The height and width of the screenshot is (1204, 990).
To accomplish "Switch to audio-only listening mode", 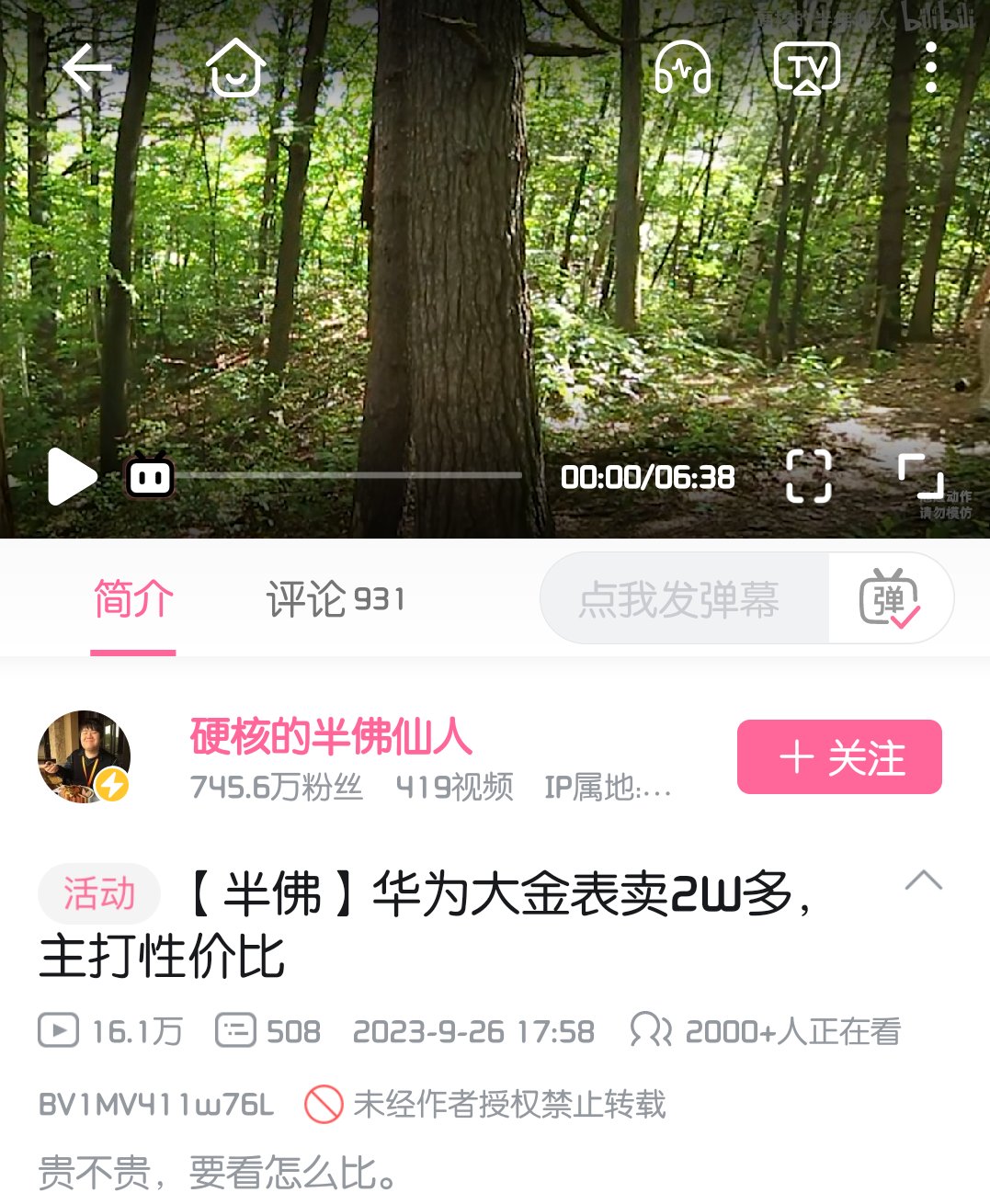I will [682, 68].
